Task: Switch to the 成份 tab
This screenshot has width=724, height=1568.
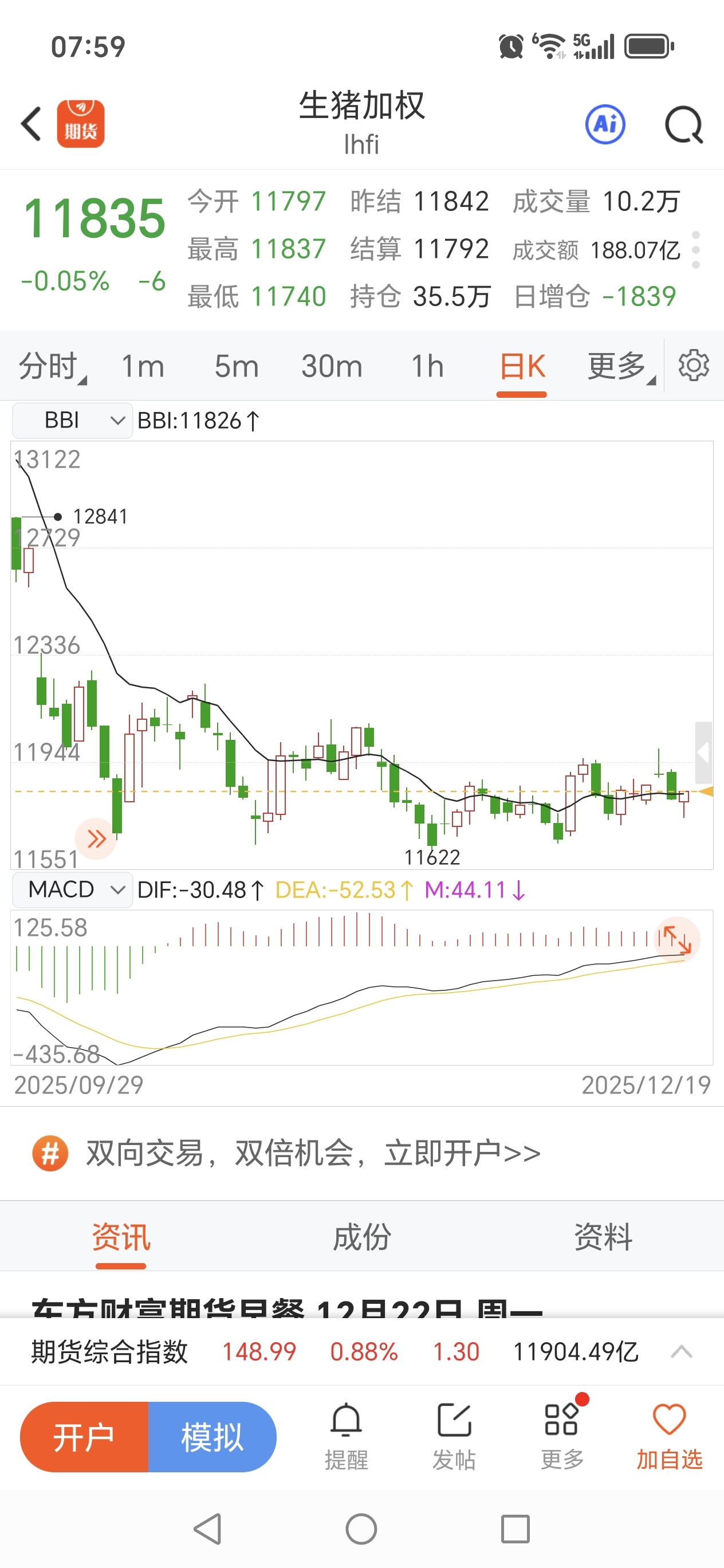Action: point(361,1237)
